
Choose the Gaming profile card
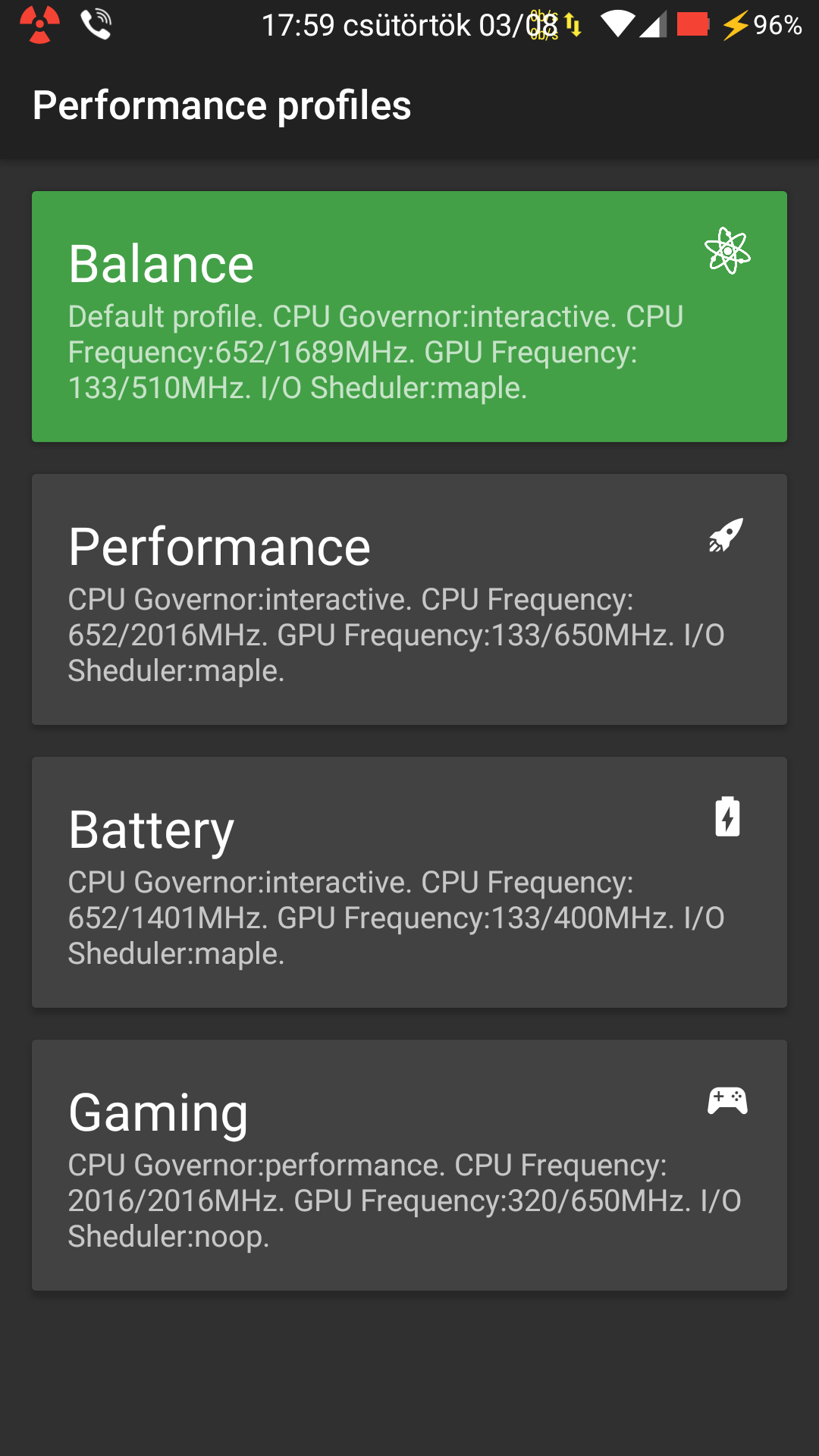(409, 1165)
